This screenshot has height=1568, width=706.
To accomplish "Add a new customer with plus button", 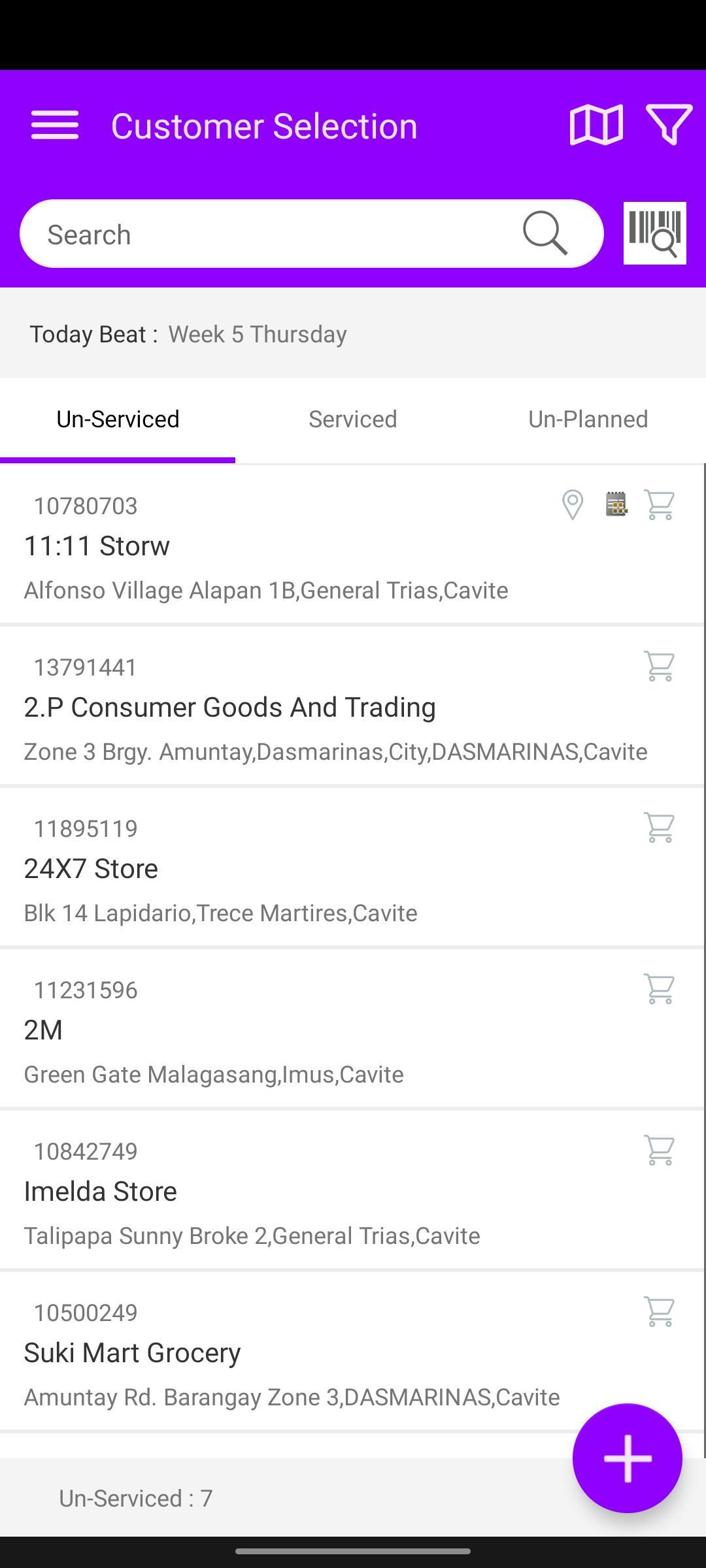I will click(x=628, y=1458).
